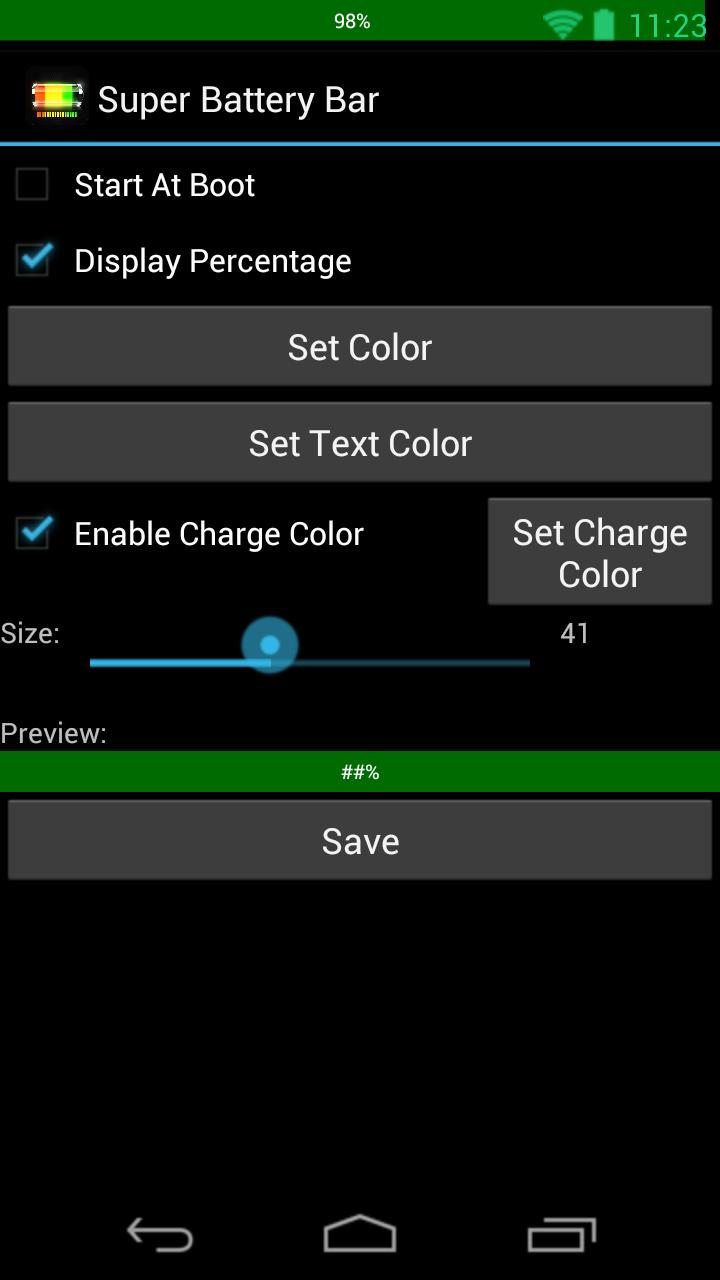
Task: Go back using the navigation bar
Action: (x=160, y=1236)
